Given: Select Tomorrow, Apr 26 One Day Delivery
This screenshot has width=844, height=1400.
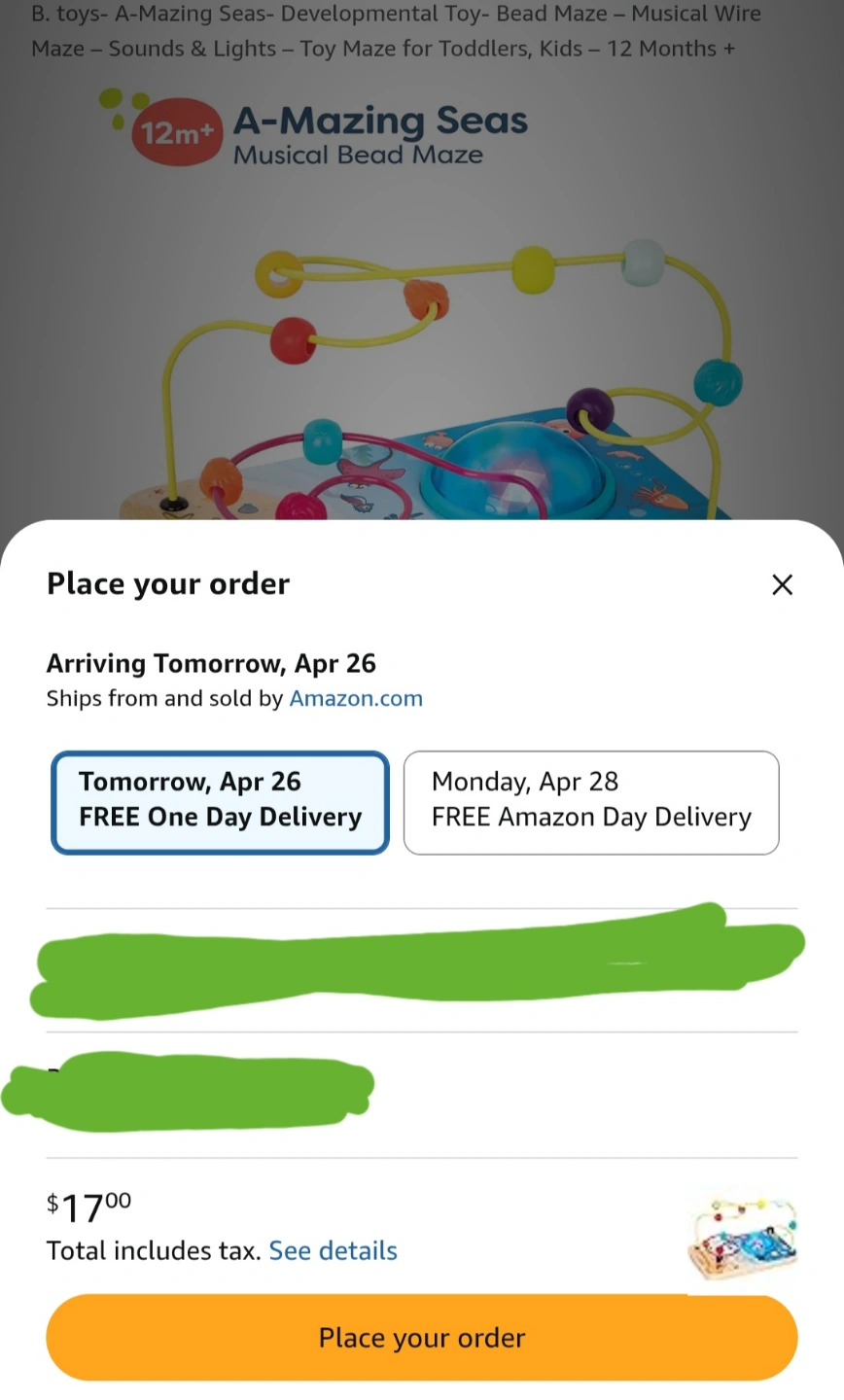Looking at the screenshot, I should coord(220,802).
